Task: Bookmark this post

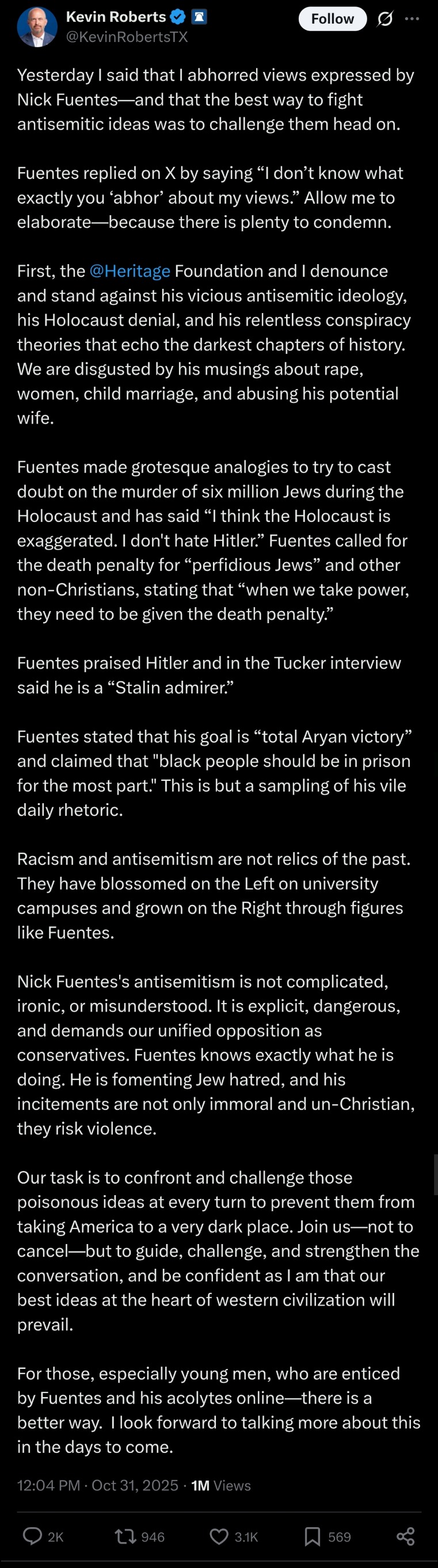Action: coord(313,1536)
